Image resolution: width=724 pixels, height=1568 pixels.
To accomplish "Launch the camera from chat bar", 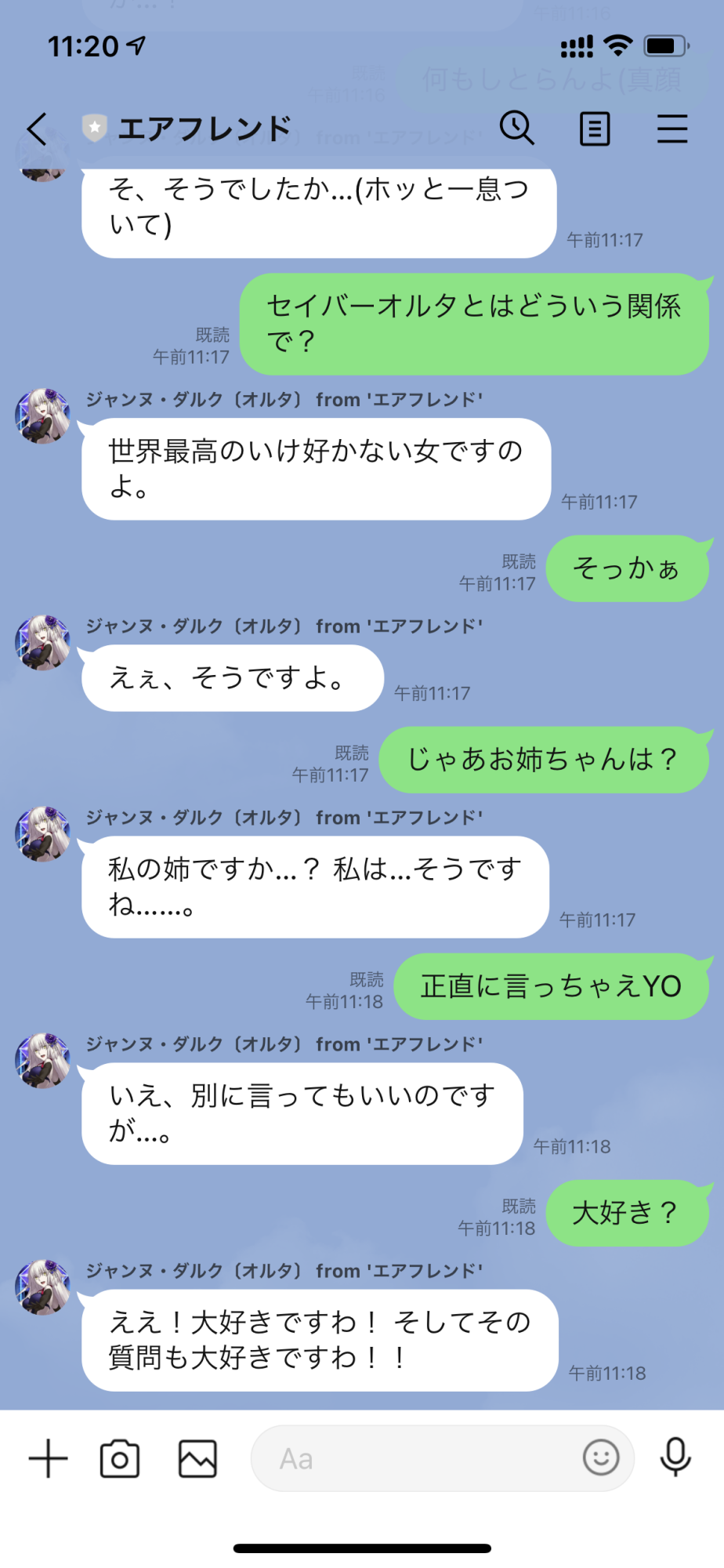I will point(120,1459).
